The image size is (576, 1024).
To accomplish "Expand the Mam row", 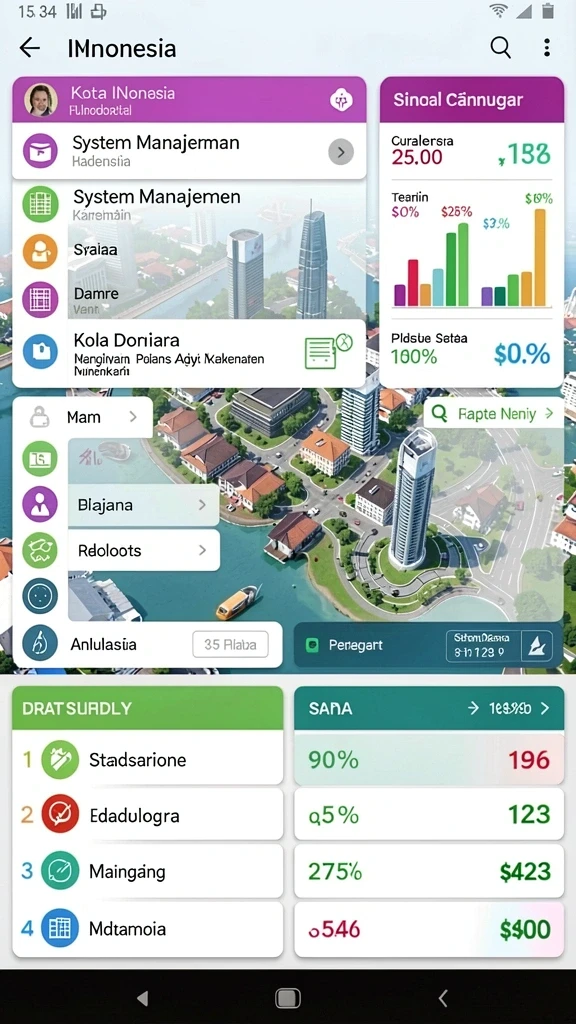I will (x=82, y=417).
